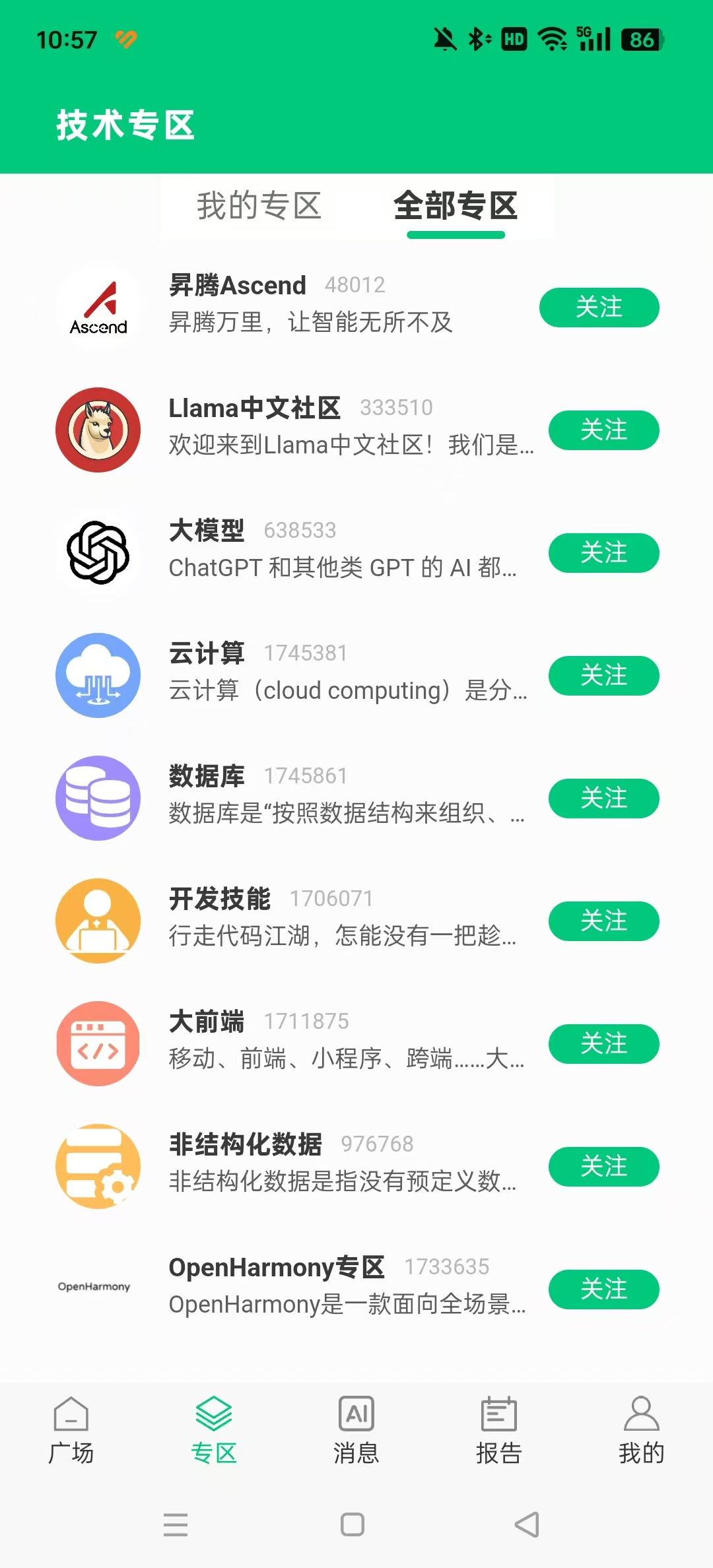The height and width of the screenshot is (1568, 713).
Task: Open the 大模型 zone details
Action: 330,550
